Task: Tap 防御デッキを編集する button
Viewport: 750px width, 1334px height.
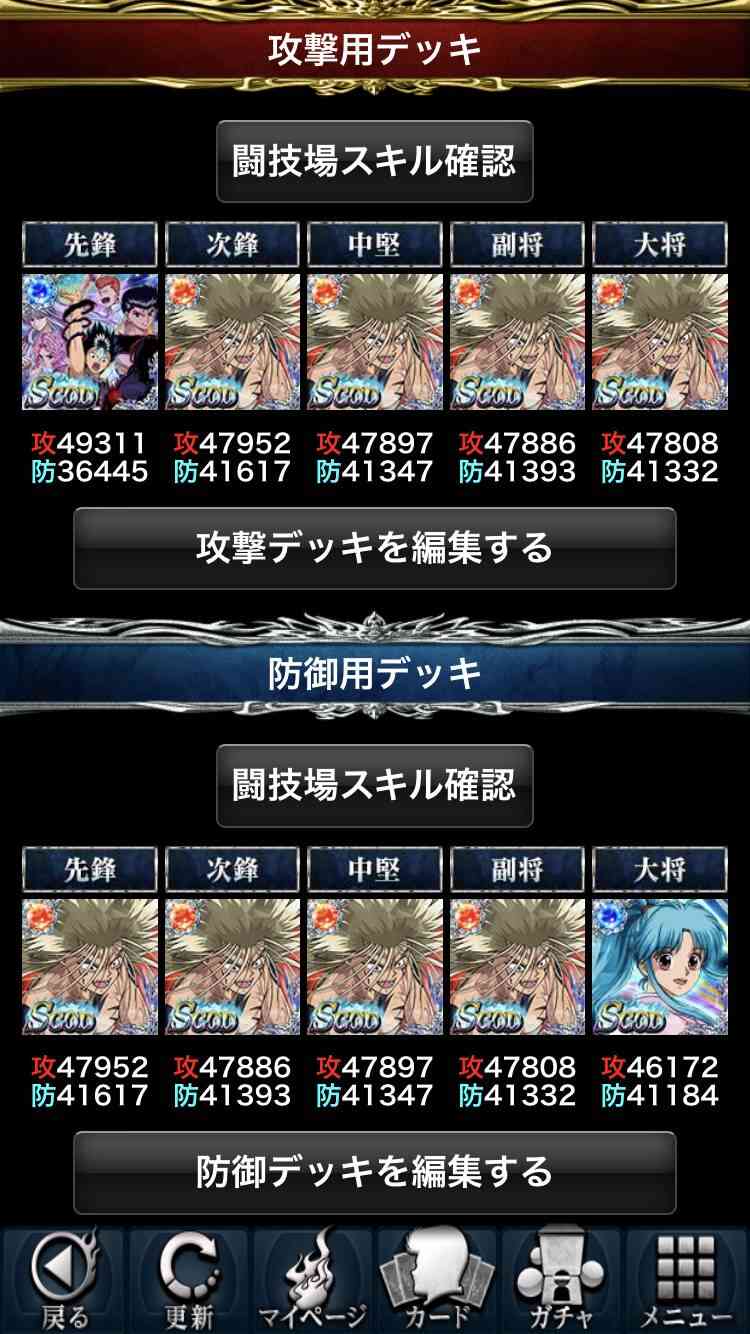Action: (375, 1172)
